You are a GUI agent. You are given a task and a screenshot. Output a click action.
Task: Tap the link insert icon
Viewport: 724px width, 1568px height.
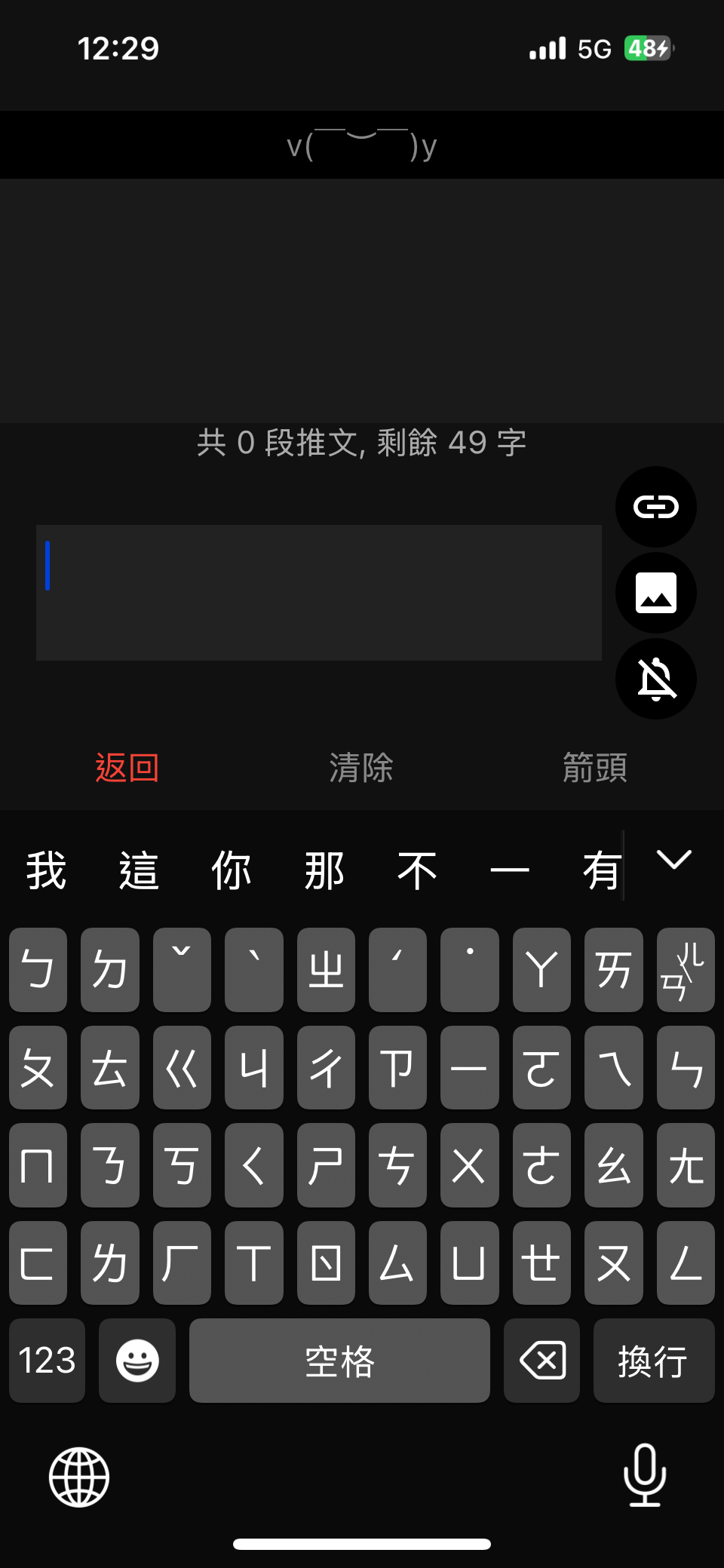point(656,507)
